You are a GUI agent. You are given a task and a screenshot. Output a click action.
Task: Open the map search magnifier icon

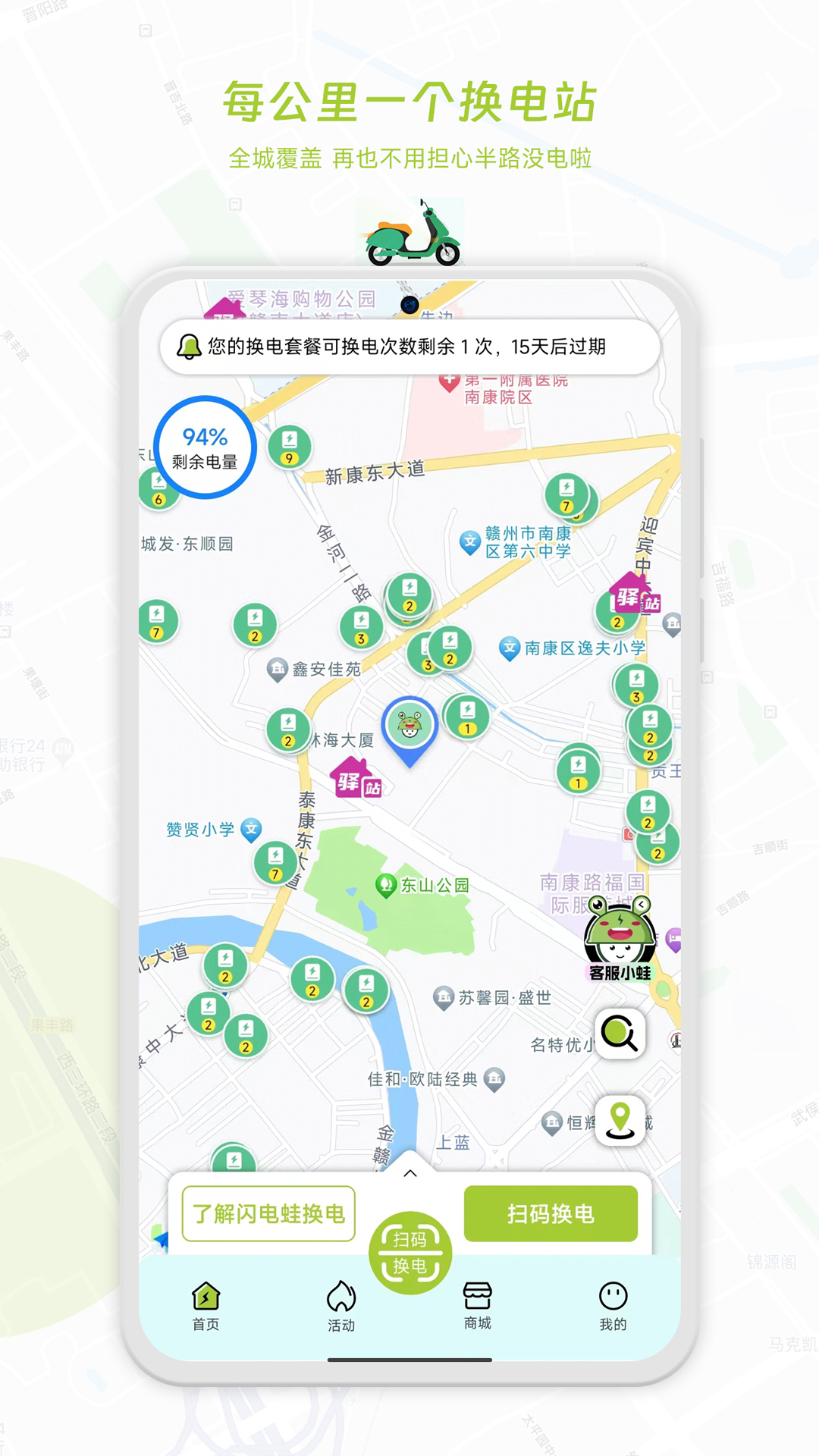(x=620, y=1031)
